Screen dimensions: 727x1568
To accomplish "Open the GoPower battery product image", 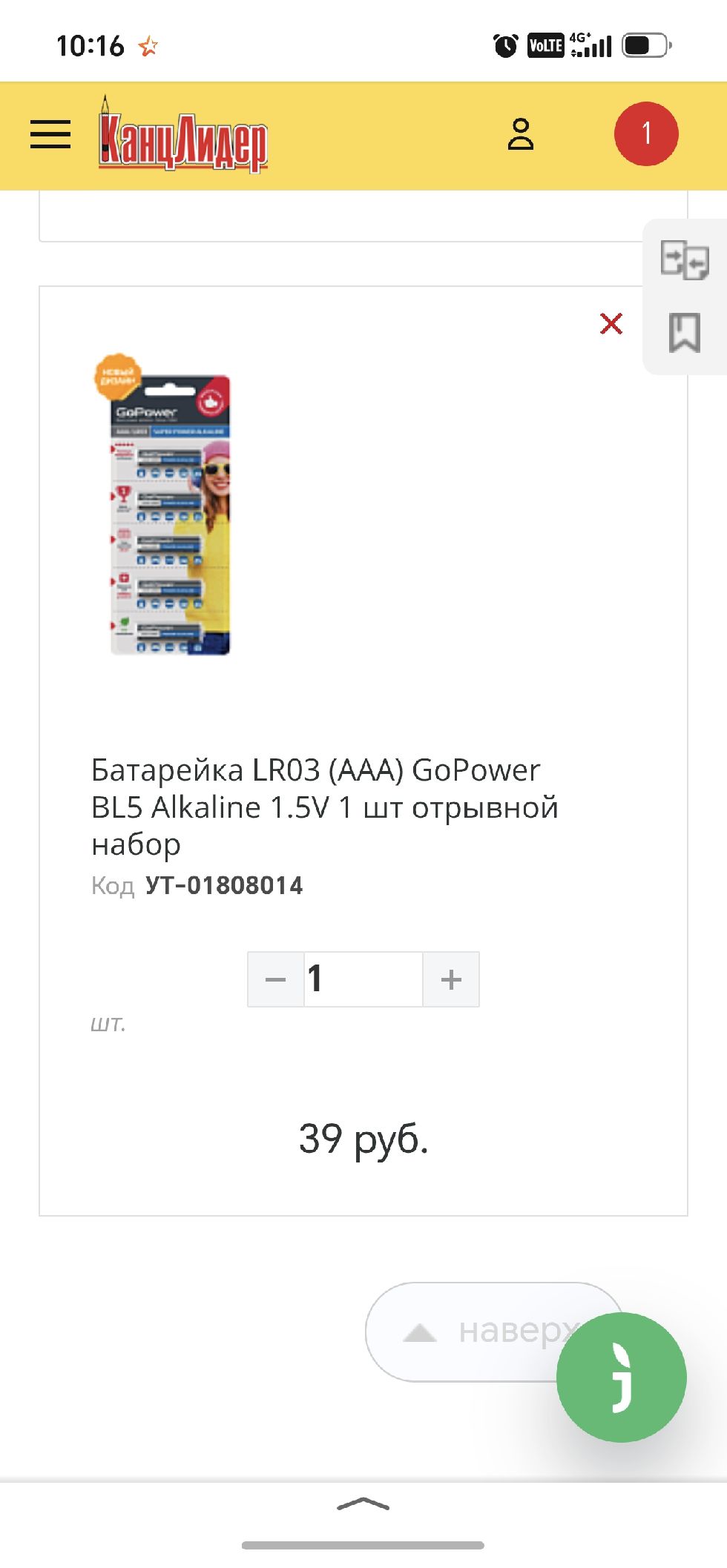I will coord(162,505).
